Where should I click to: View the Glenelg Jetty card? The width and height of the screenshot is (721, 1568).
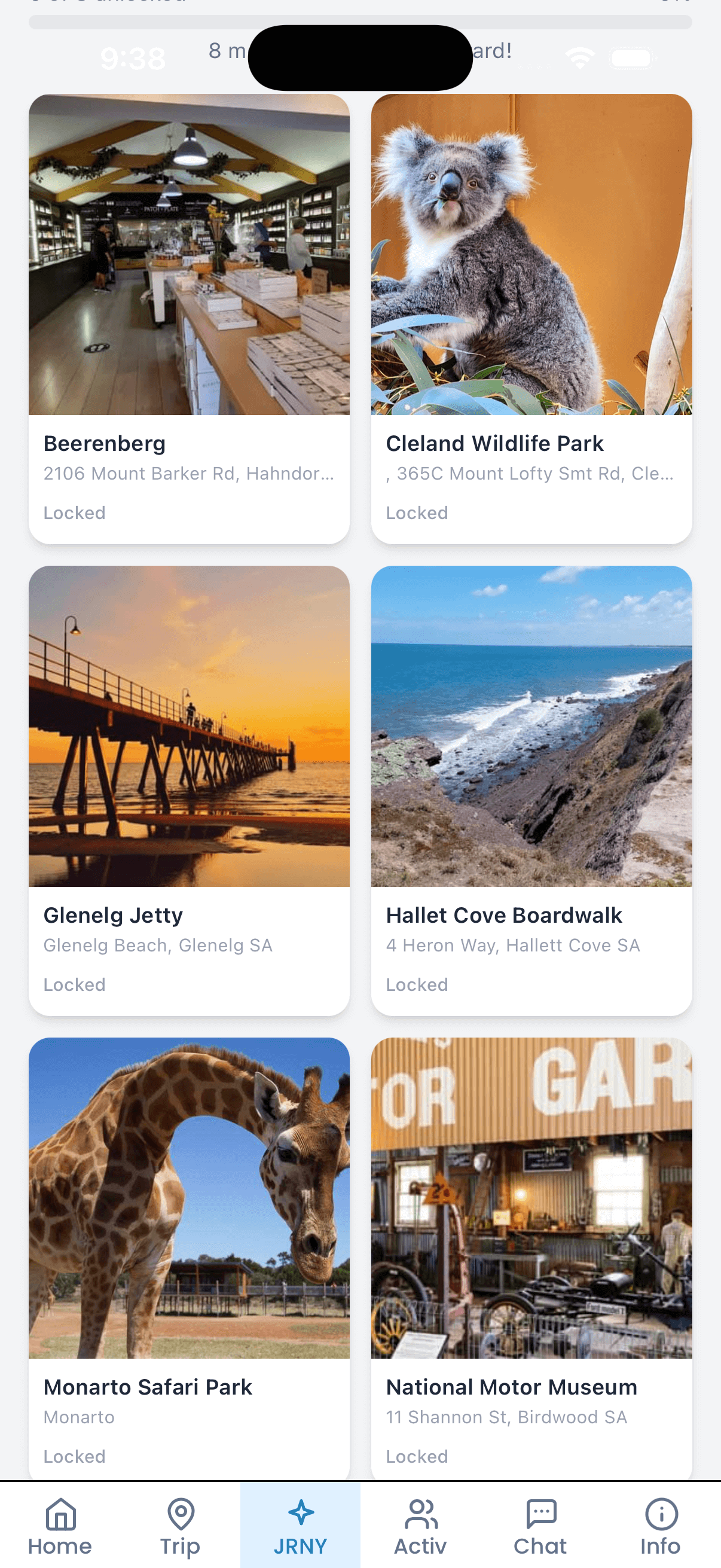tap(188, 789)
